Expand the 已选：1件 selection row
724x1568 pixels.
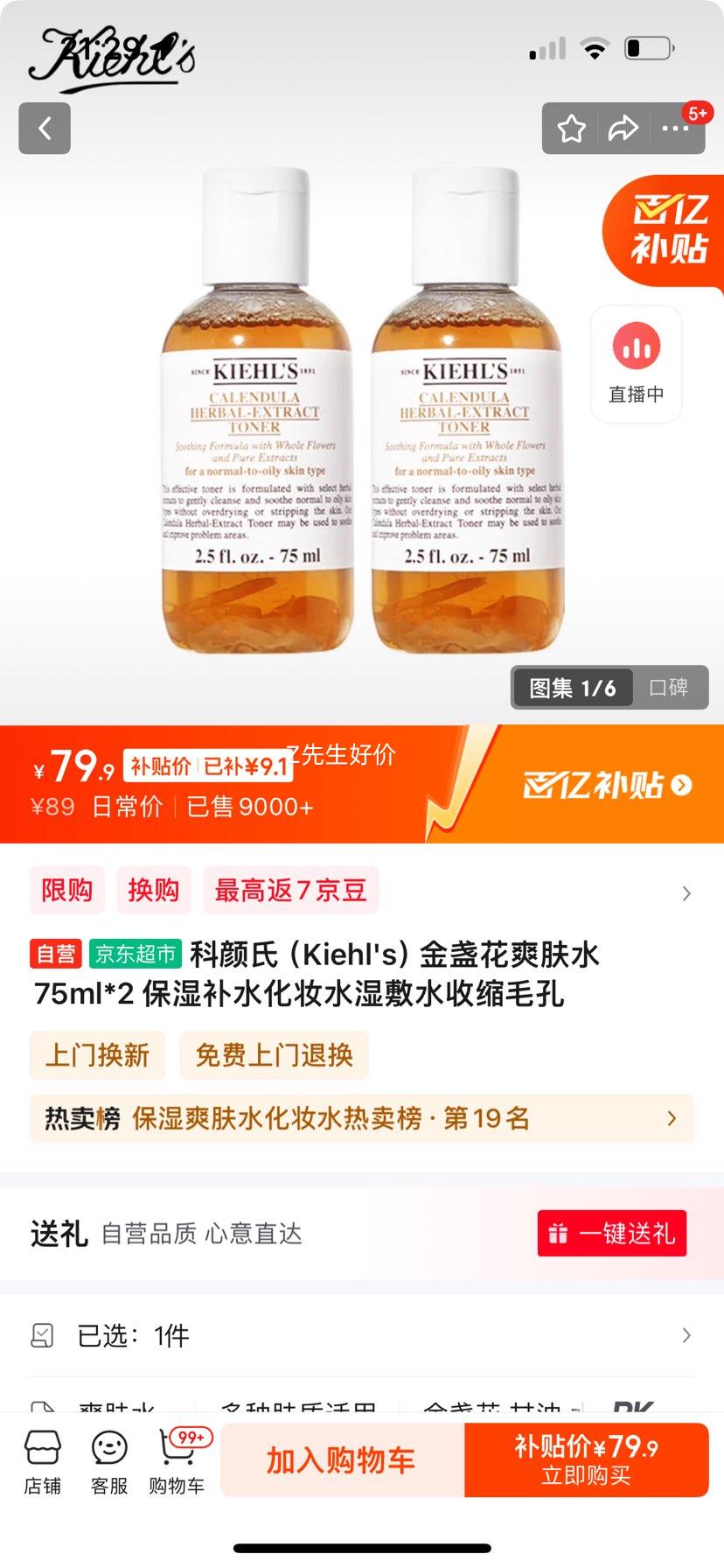pos(686,1335)
